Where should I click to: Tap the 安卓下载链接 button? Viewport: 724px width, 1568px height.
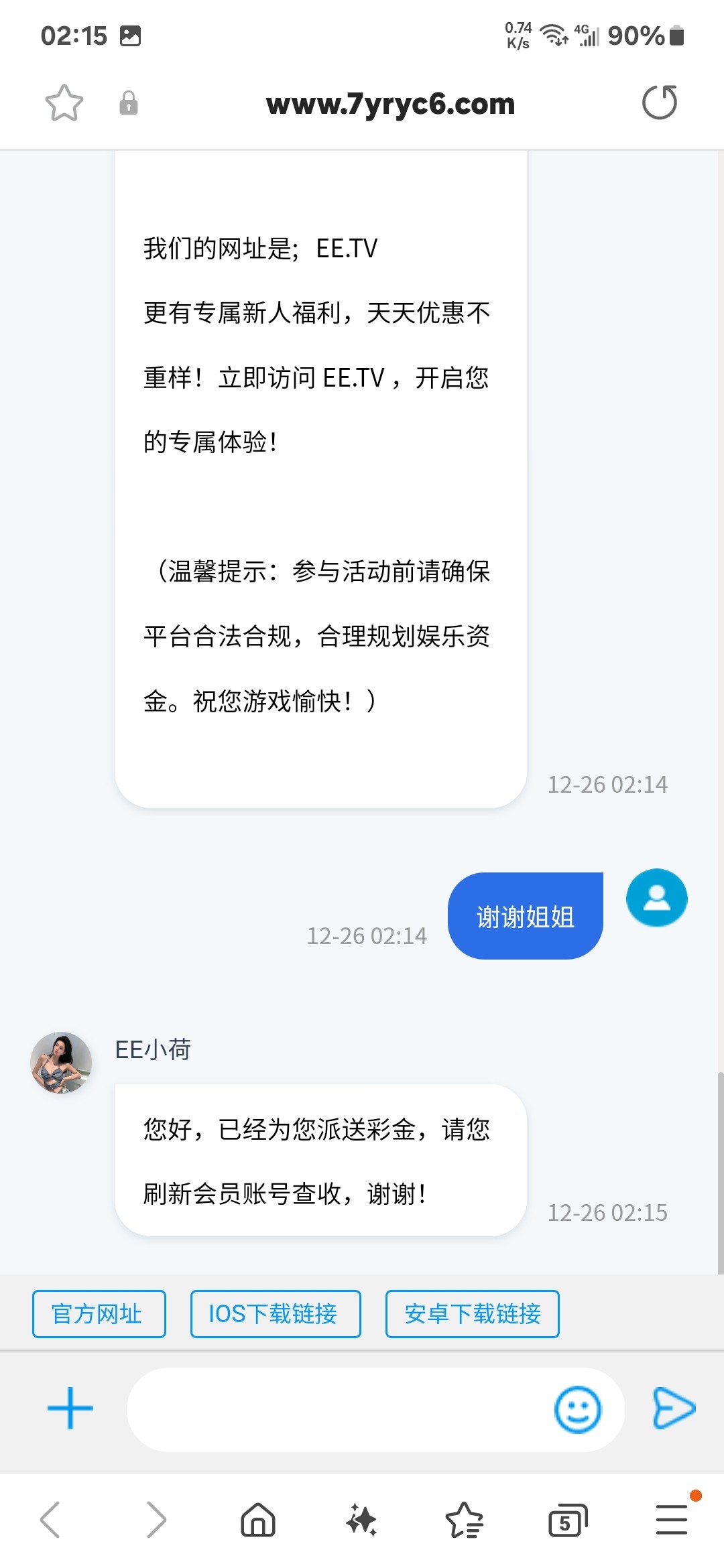click(x=473, y=1313)
